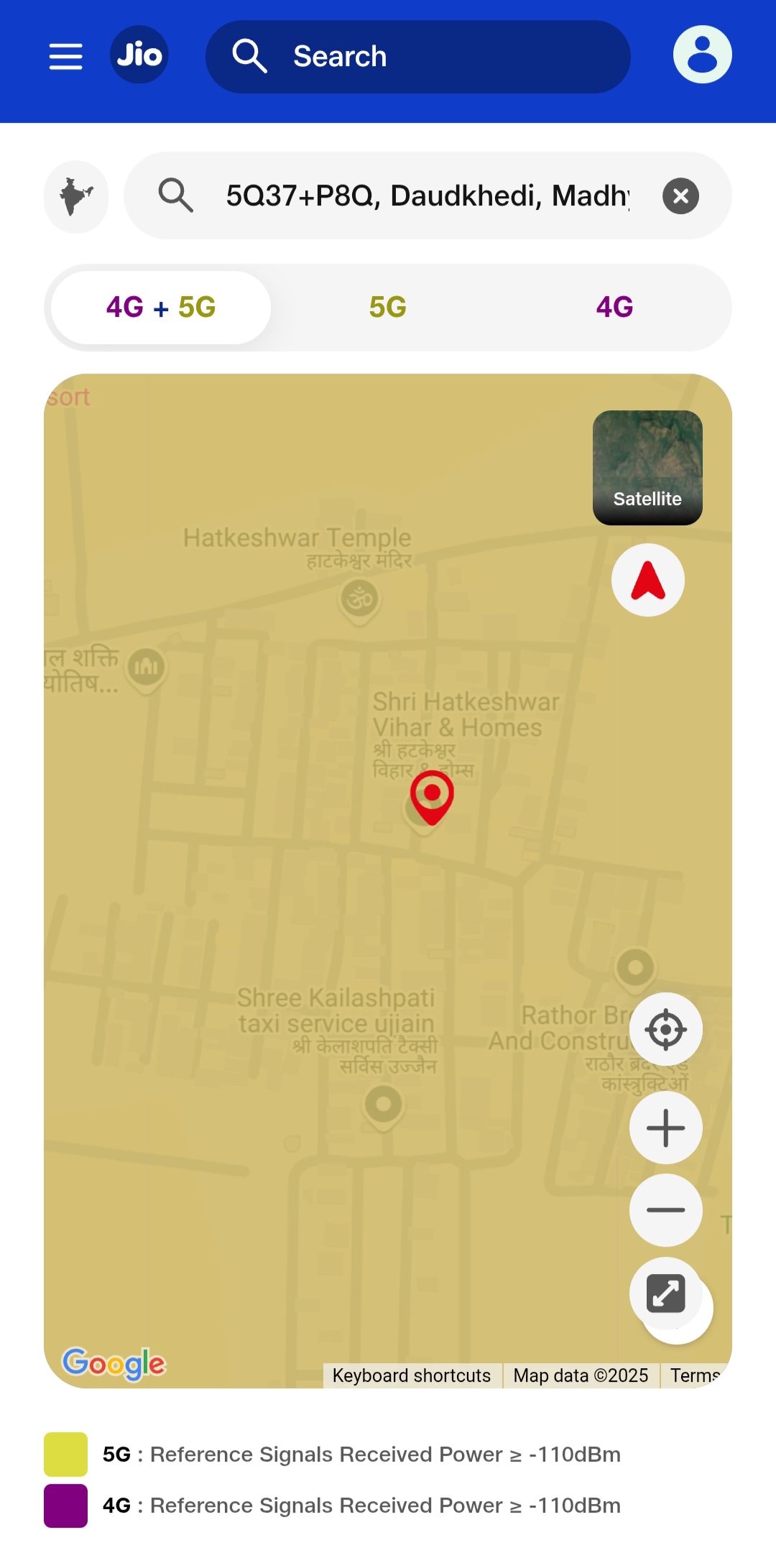Switch to the 5G coverage tab
This screenshot has height=1568, width=776.
[x=388, y=308]
